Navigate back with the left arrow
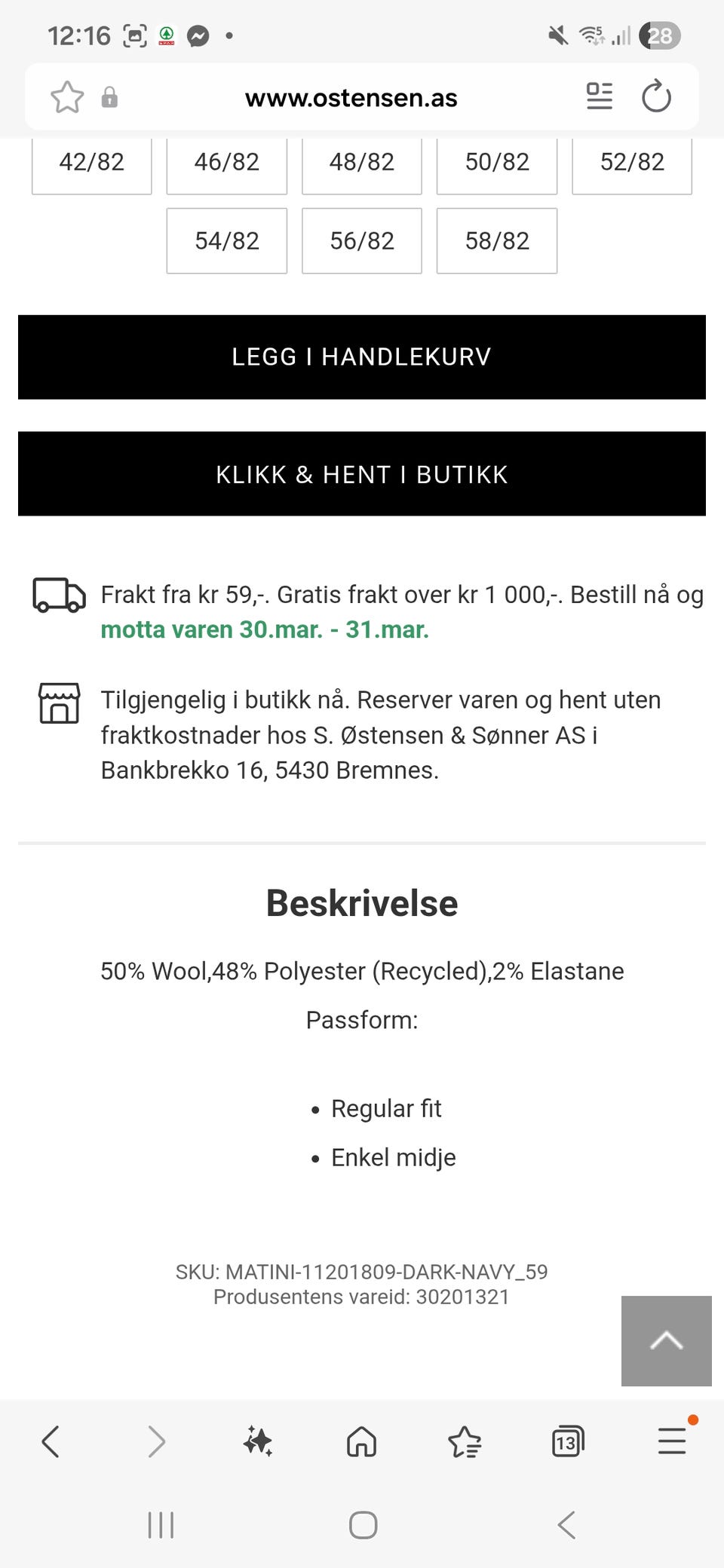This screenshot has height=1568, width=724. [x=50, y=1442]
